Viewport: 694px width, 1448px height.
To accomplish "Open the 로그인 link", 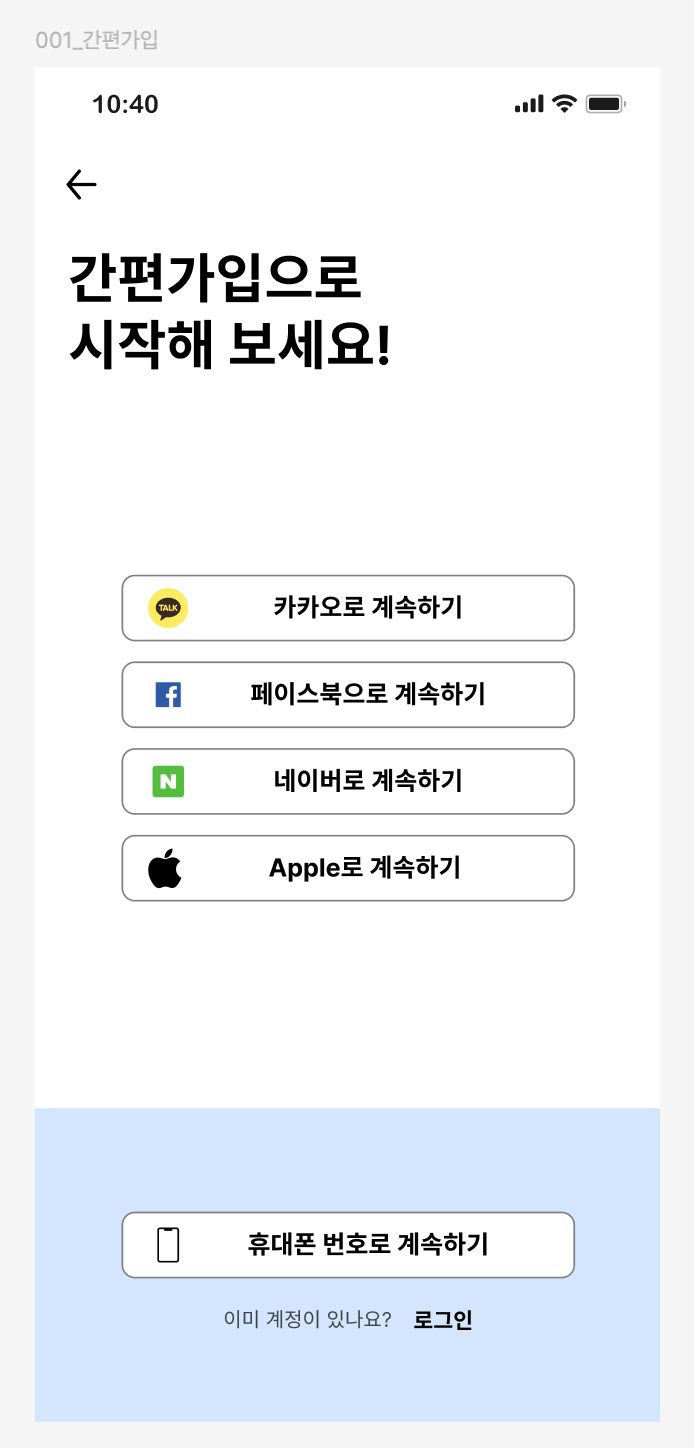I will 442,1320.
